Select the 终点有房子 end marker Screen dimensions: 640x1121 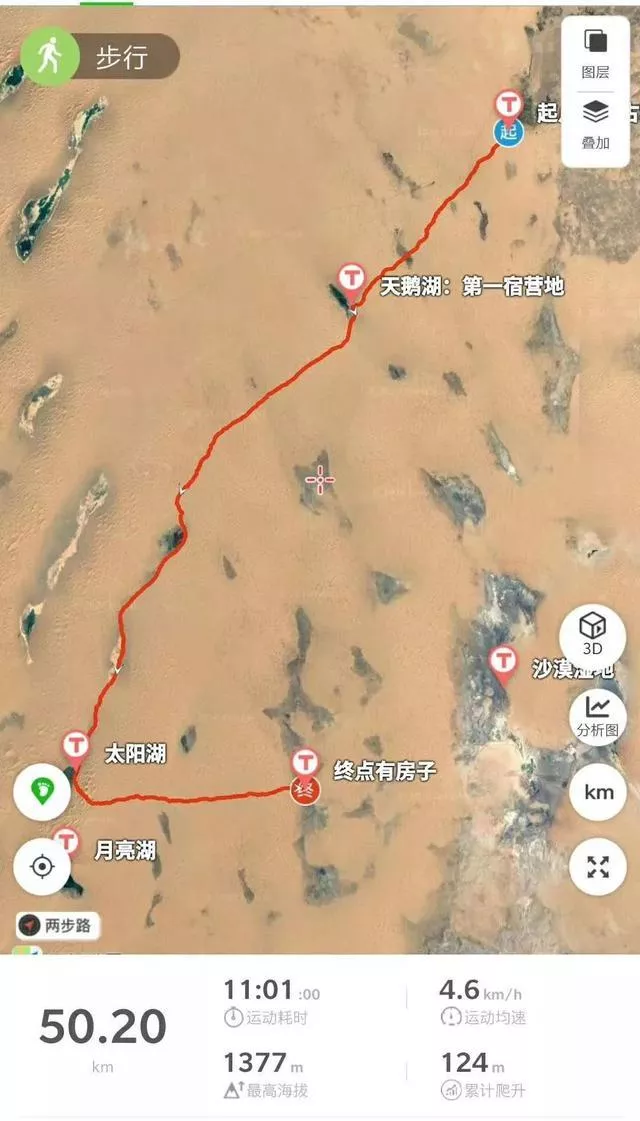pos(304,765)
